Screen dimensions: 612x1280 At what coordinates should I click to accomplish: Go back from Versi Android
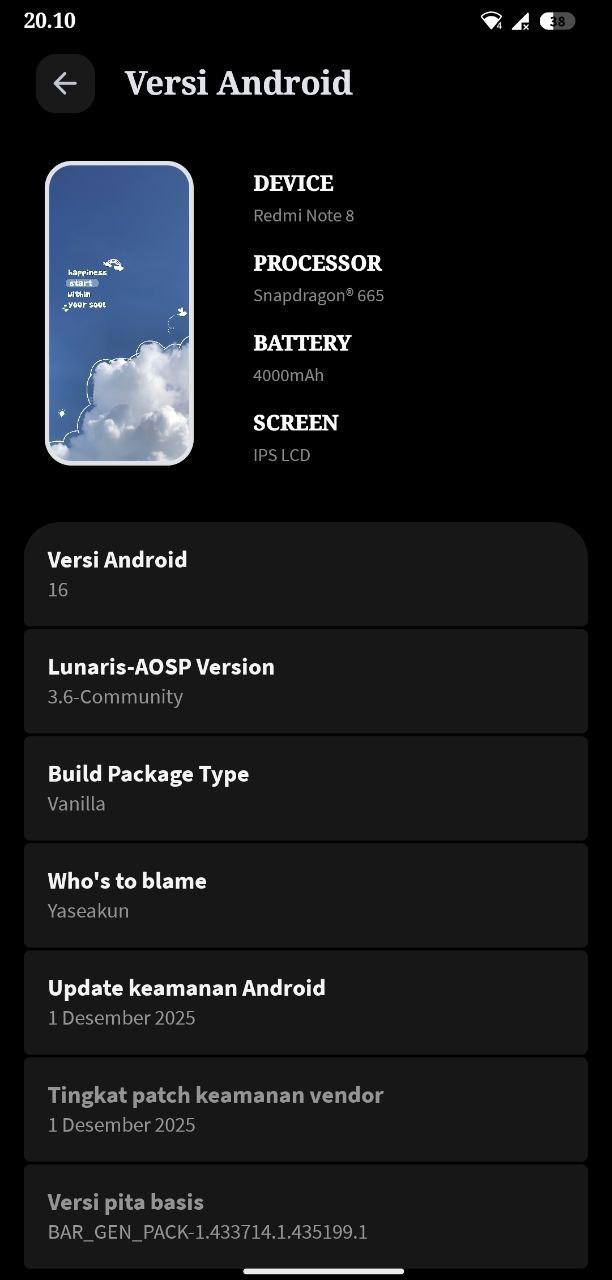click(x=65, y=83)
